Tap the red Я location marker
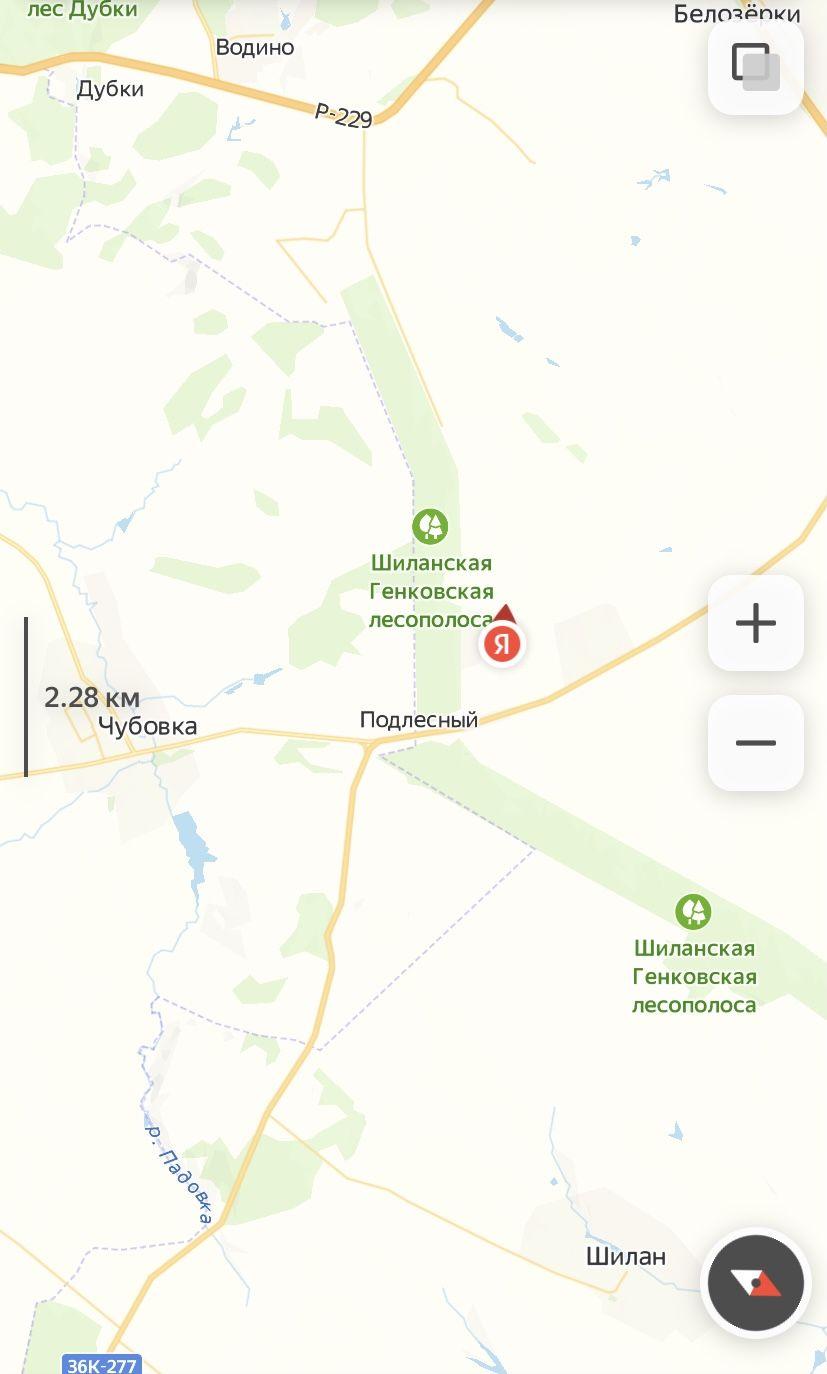This screenshot has height=1374, width=827. [x=503, y=644]
